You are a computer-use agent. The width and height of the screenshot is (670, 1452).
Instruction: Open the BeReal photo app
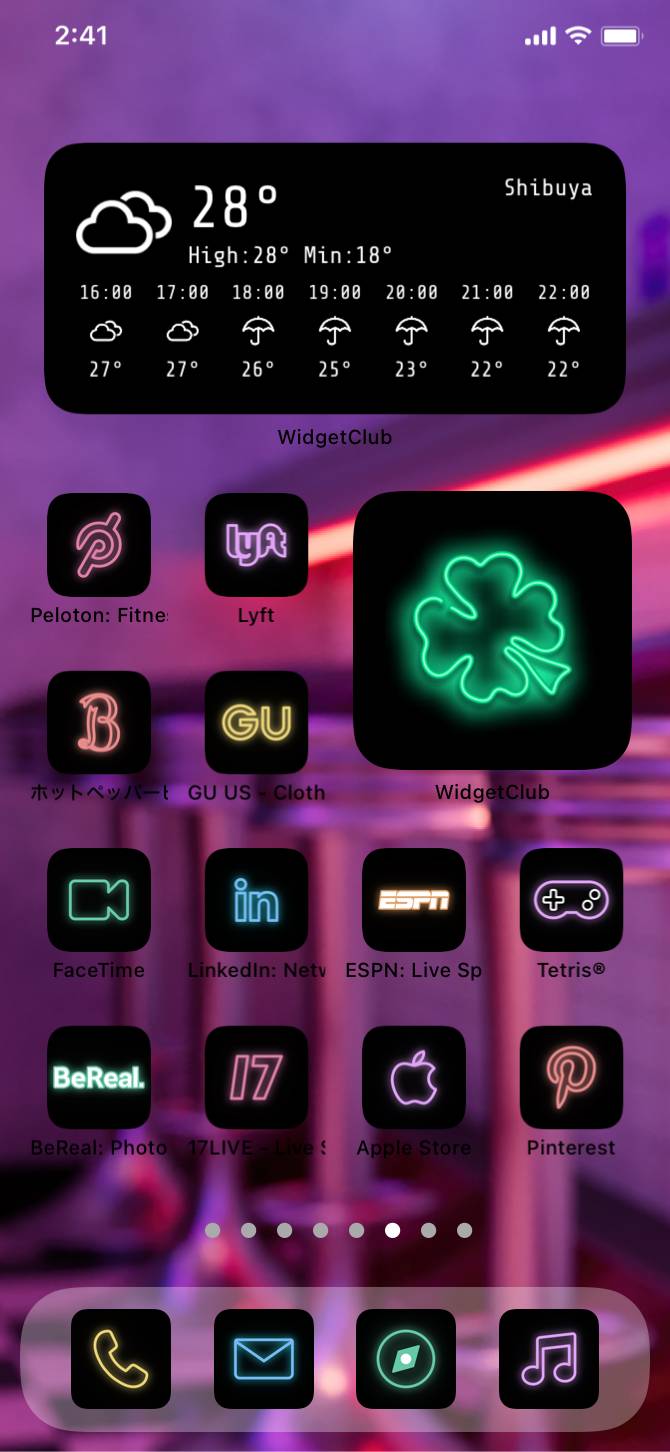(99, 1077)
